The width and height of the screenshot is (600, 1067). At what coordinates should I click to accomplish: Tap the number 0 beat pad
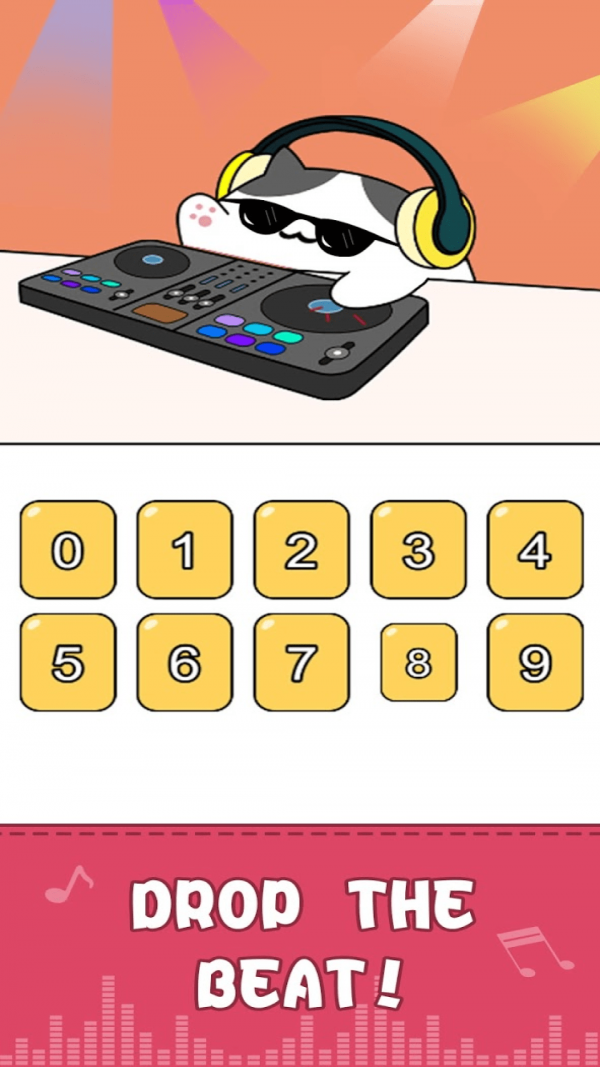(x=68, y=550)
